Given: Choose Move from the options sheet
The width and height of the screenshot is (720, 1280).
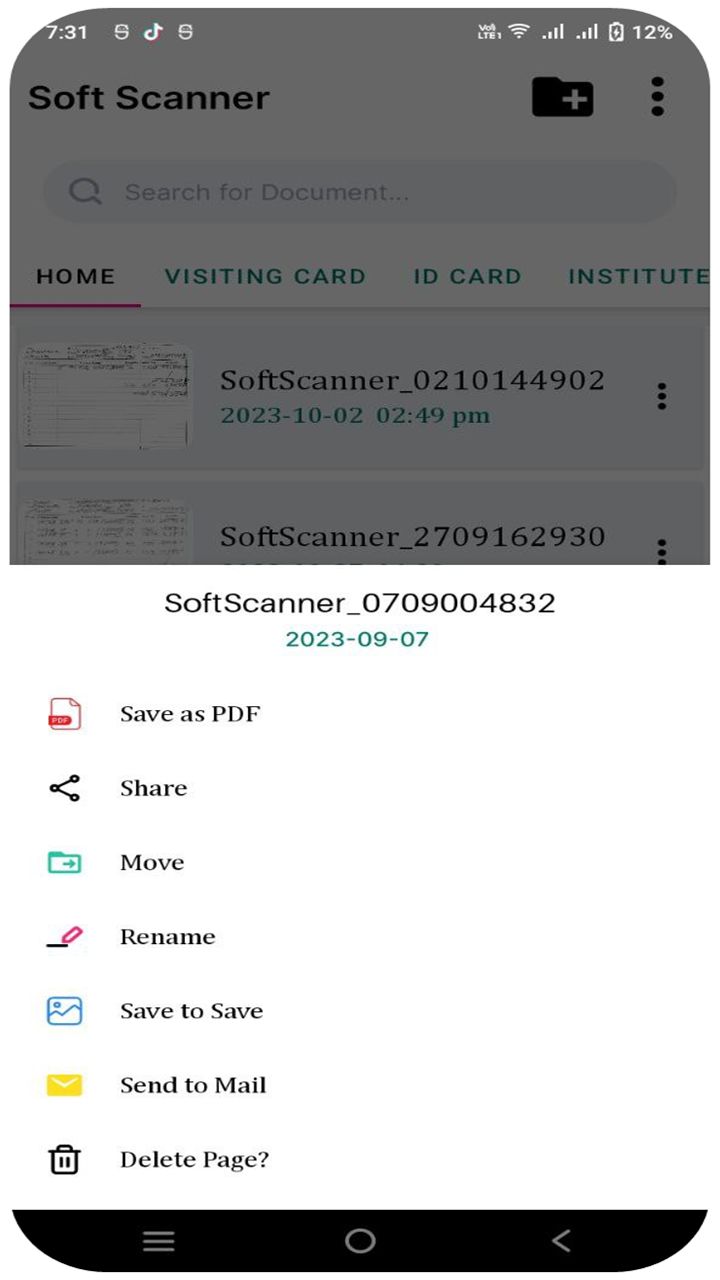Looking at the screenshot, I should 152,862.
